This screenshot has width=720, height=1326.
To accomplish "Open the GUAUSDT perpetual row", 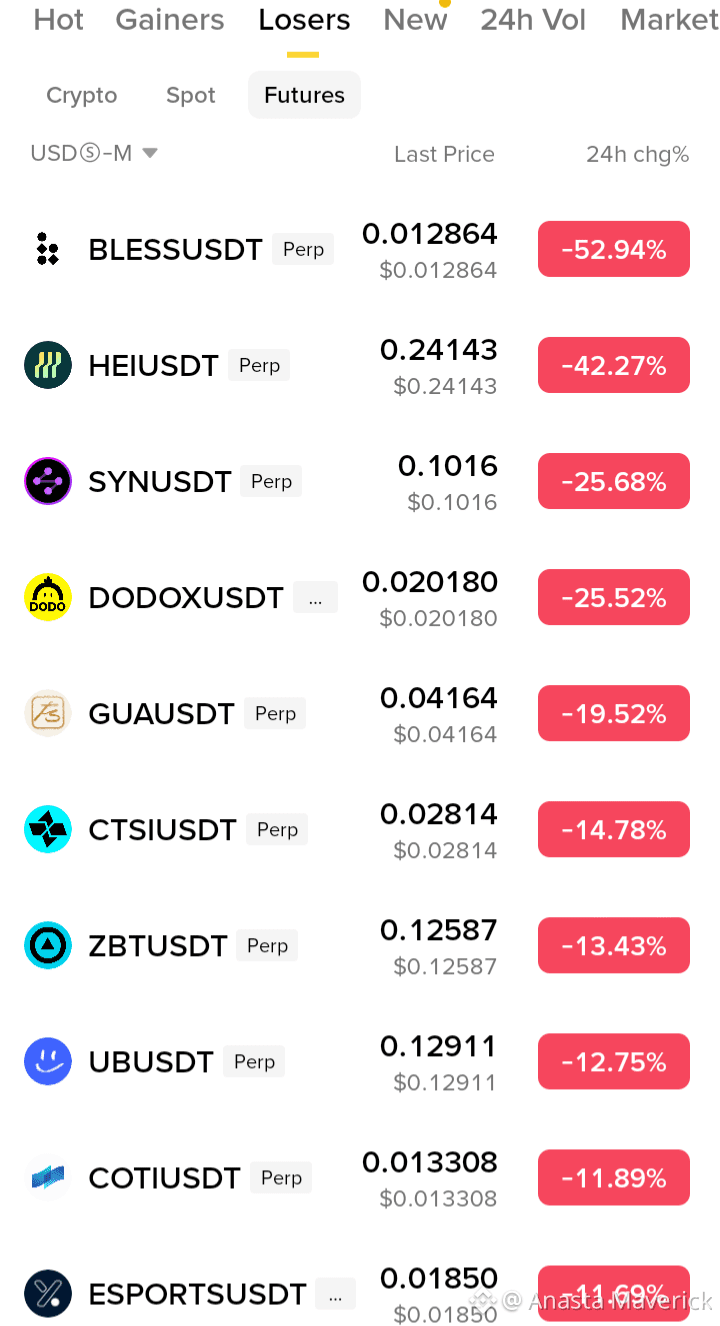I will (360, 714).
